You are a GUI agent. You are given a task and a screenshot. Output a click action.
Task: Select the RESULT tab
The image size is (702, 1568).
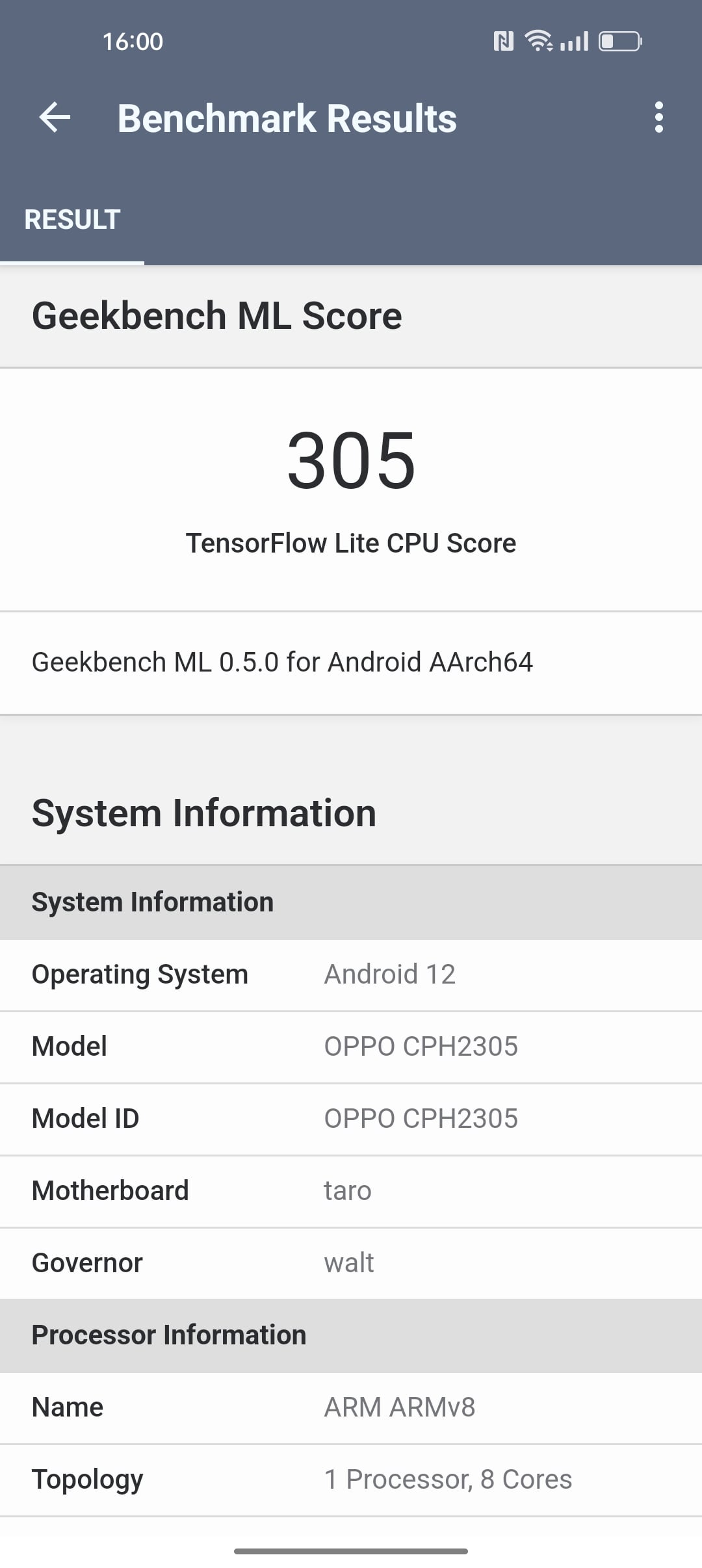coord(72,220)
